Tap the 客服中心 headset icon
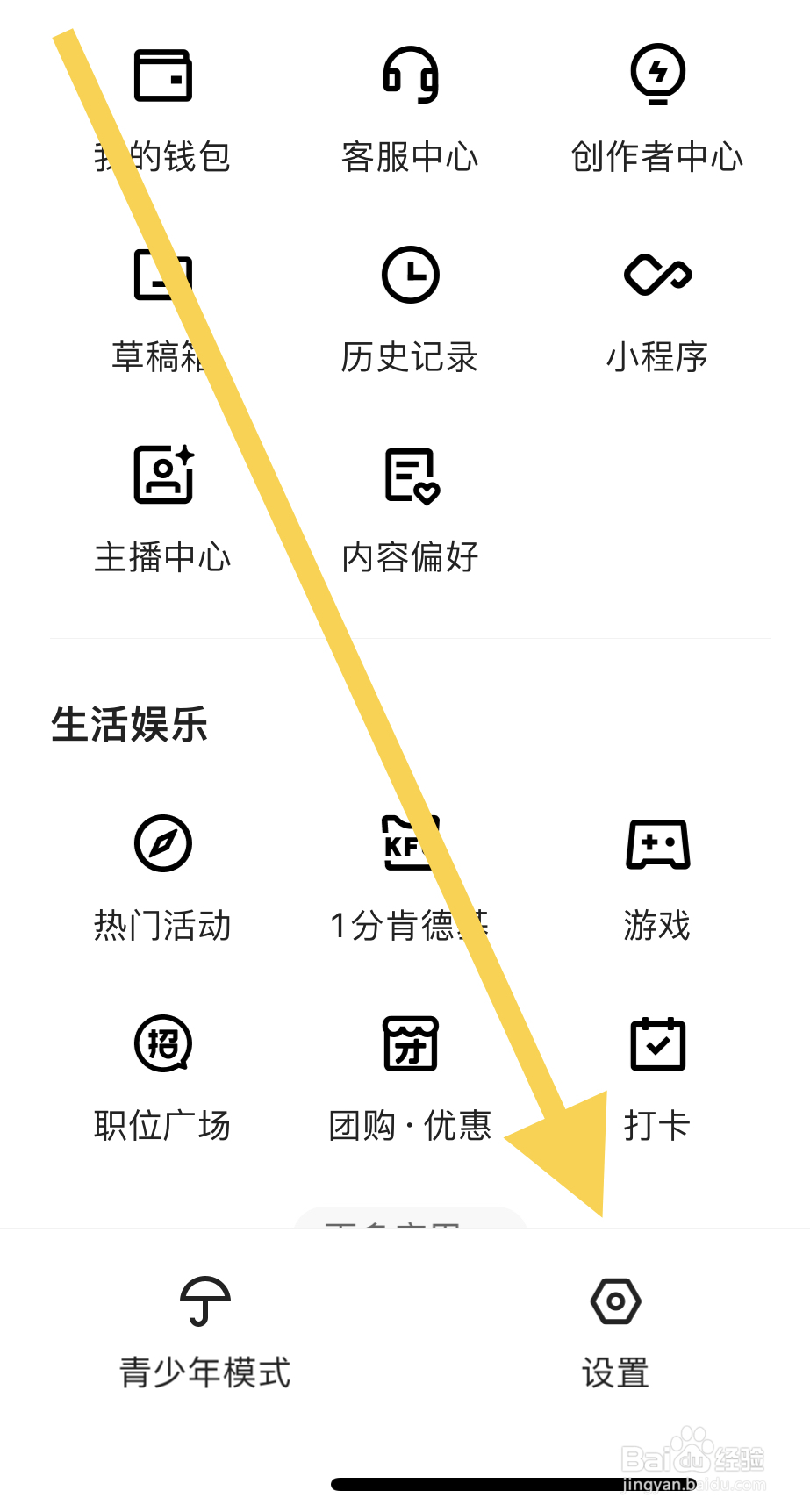The height and width of the screenshot is (1512, 810). [410, 75]
